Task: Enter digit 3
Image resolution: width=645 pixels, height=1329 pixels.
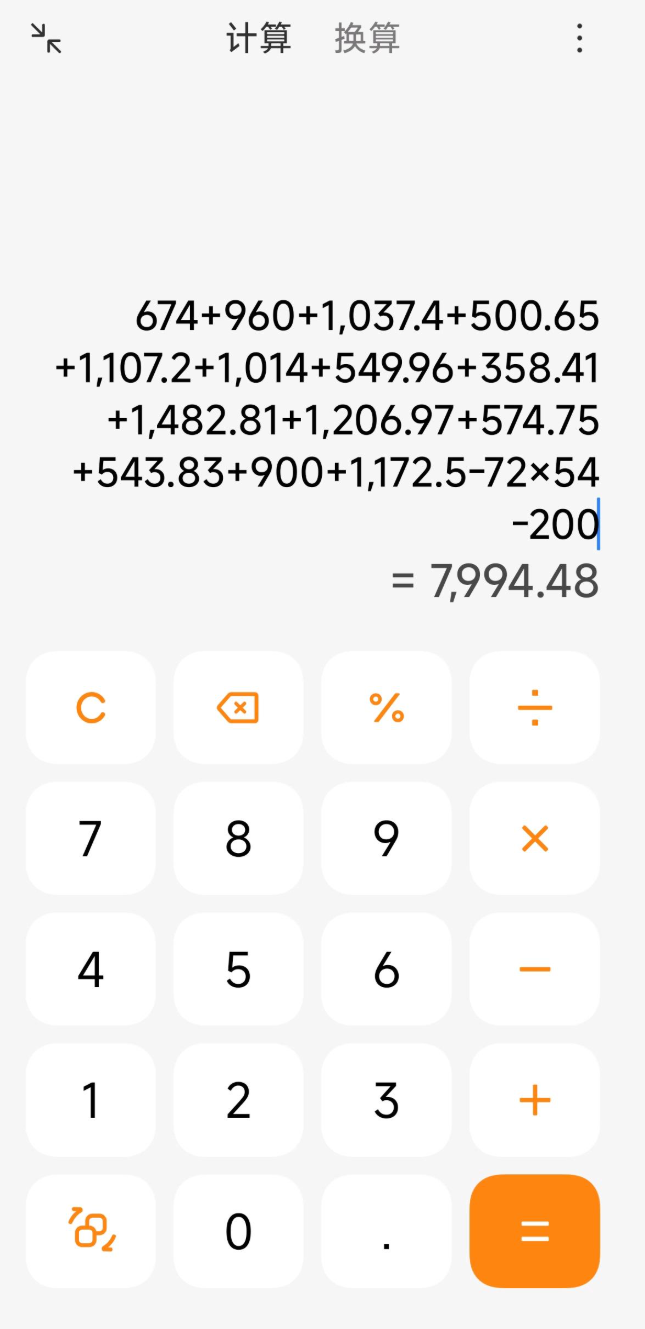Action: click(386, 1100)
